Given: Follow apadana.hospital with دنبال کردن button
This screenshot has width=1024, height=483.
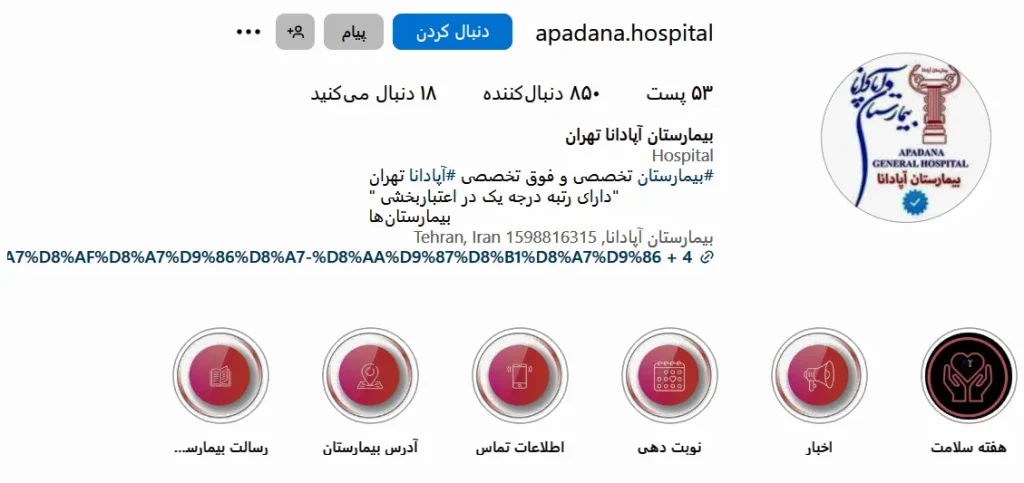Looking at the screenshot, I should tap(452, 32).
